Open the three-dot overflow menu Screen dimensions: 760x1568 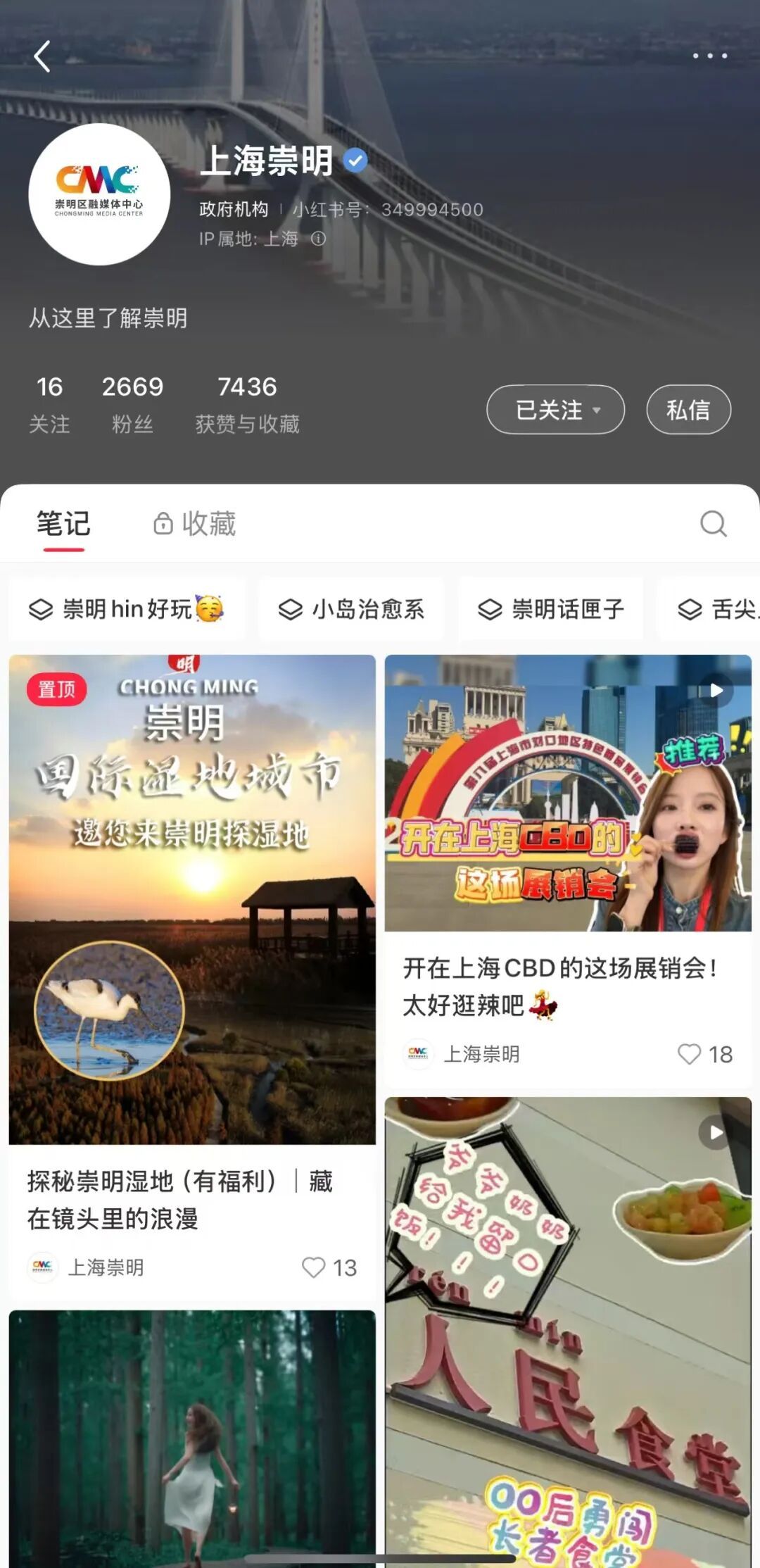pos(709,56)
